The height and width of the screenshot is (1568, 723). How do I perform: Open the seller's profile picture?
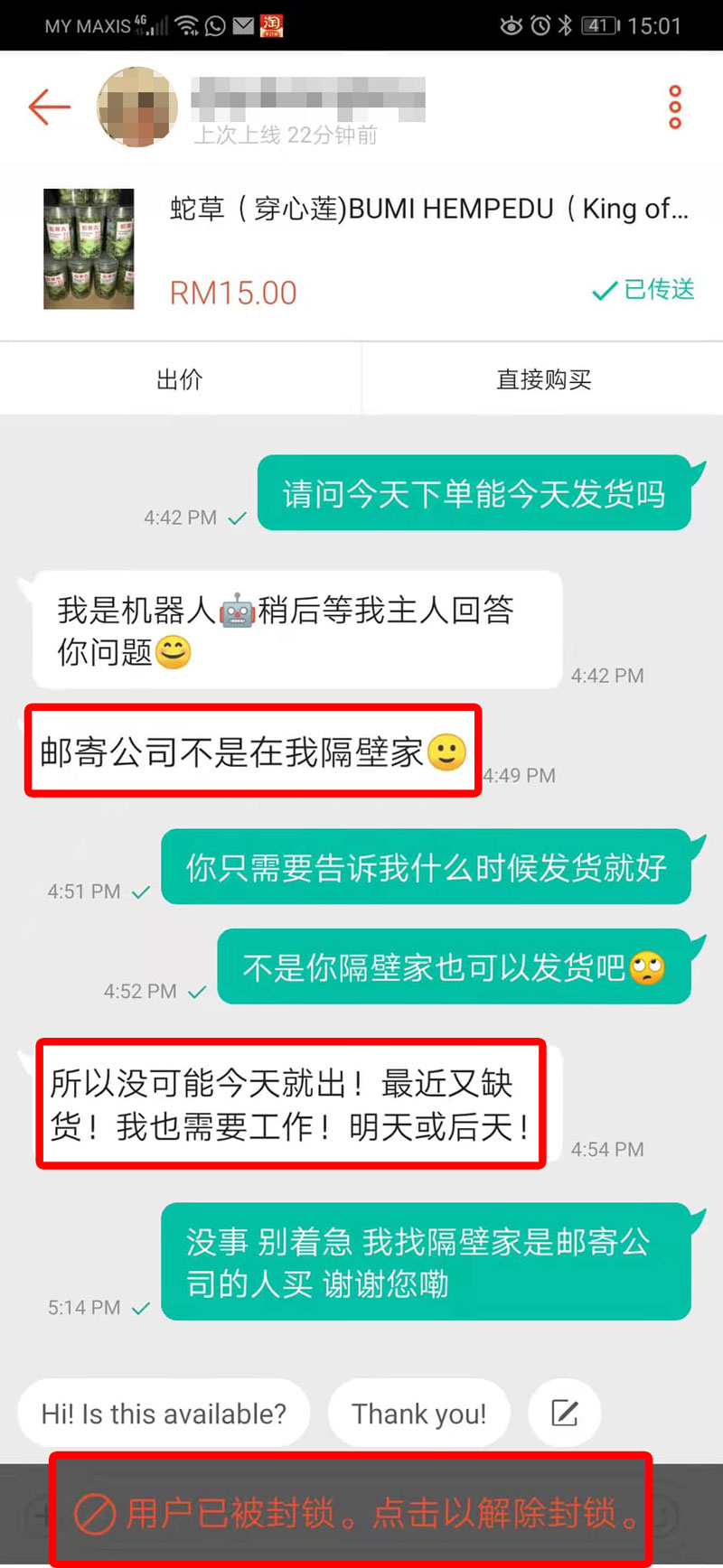click(x=137, y=107)
